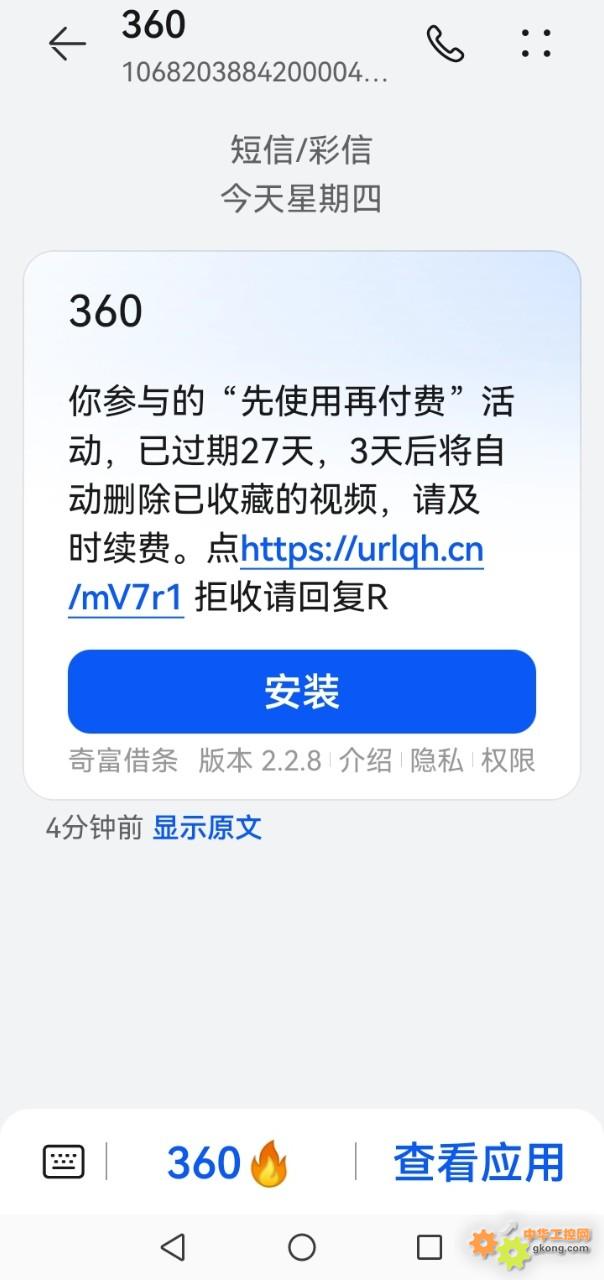Open the 权限 permissions link
This screenshot has height=1280, width=604.
(508, 760)
